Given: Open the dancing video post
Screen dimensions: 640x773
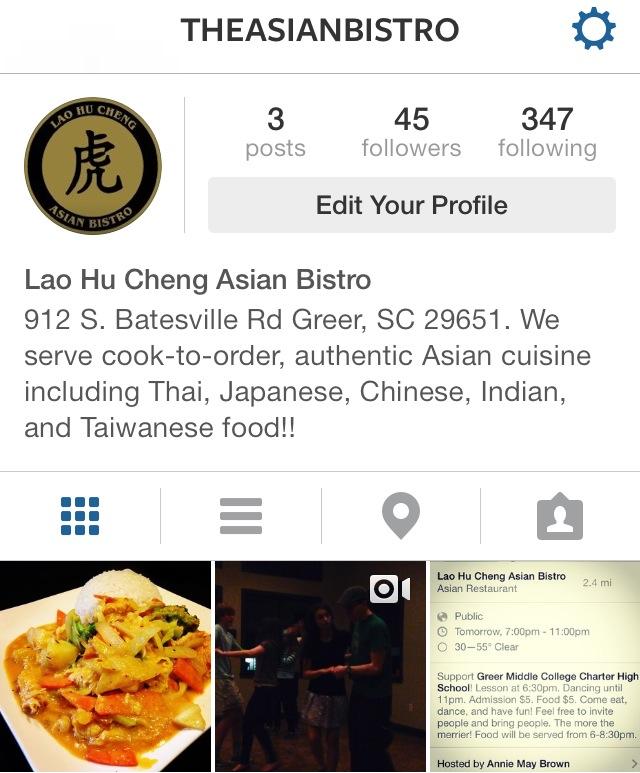Looking at the screenshot, I should coord(320,667).
